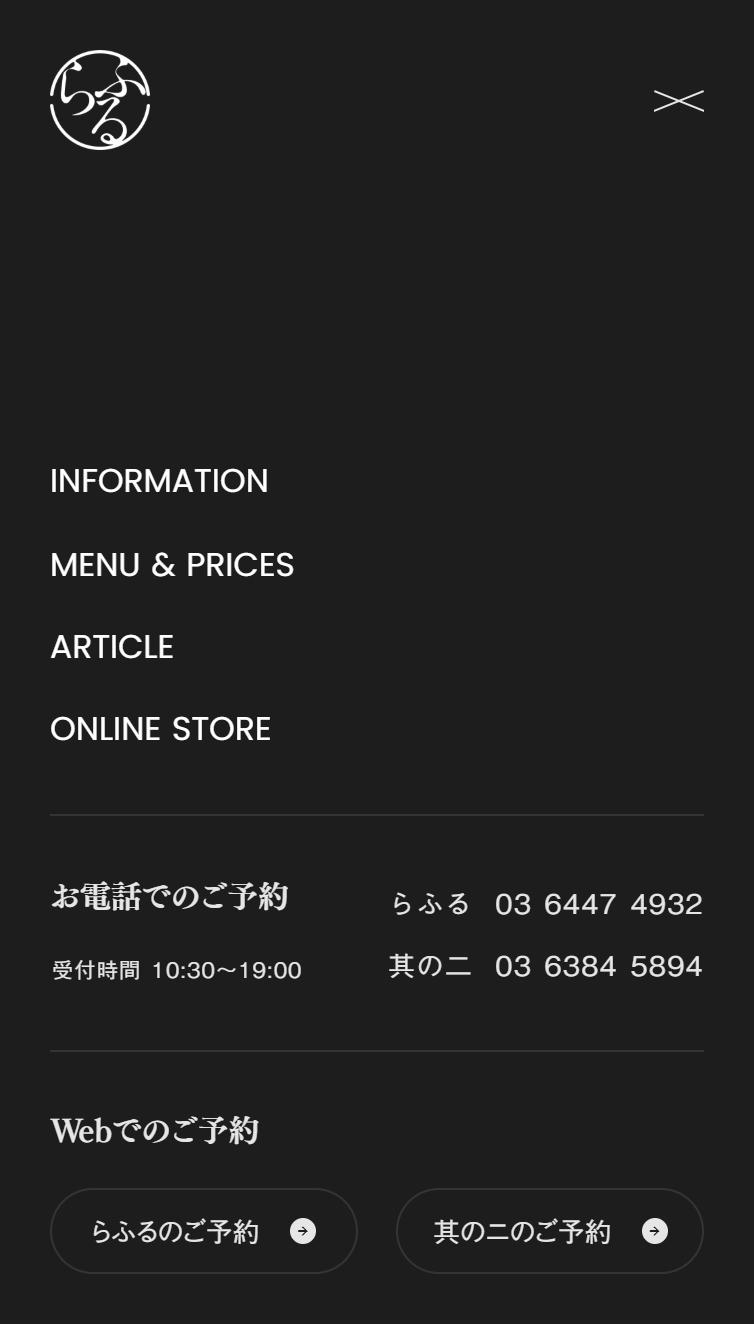Click the arrow icon inside らふるのご予約 button

tap(303, 1231)
